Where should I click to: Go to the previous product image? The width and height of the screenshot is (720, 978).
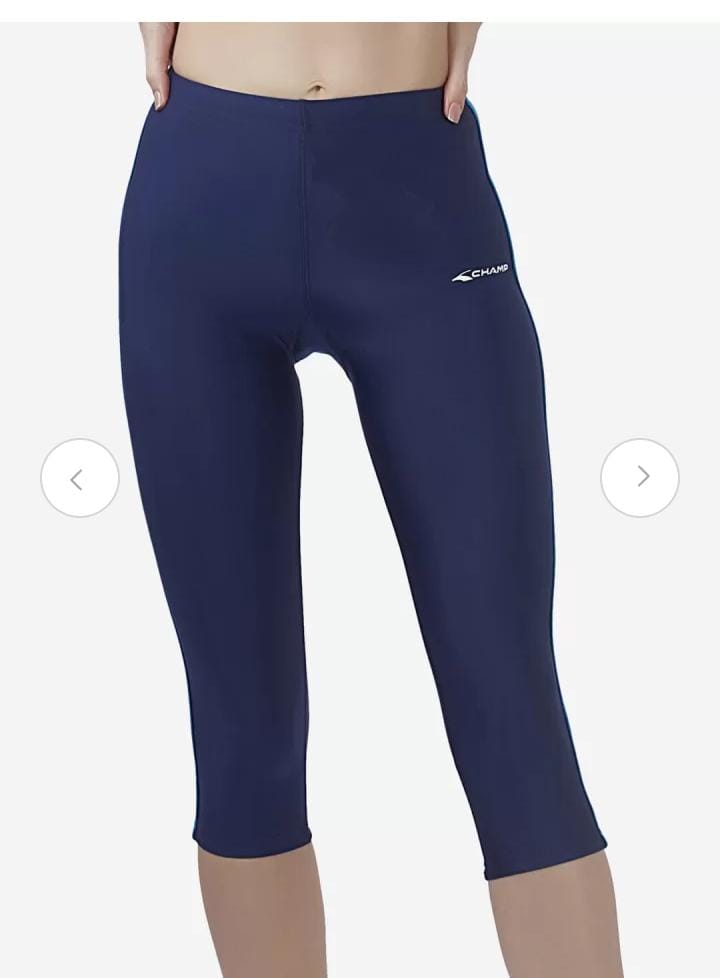[79, 478]
